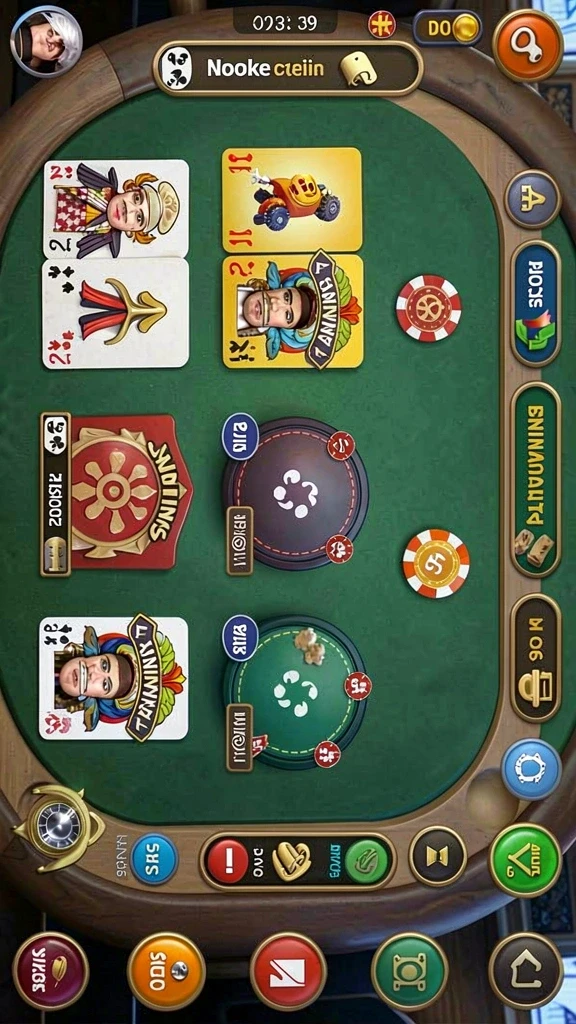Select the red poker chip

(x=428, y=308)
